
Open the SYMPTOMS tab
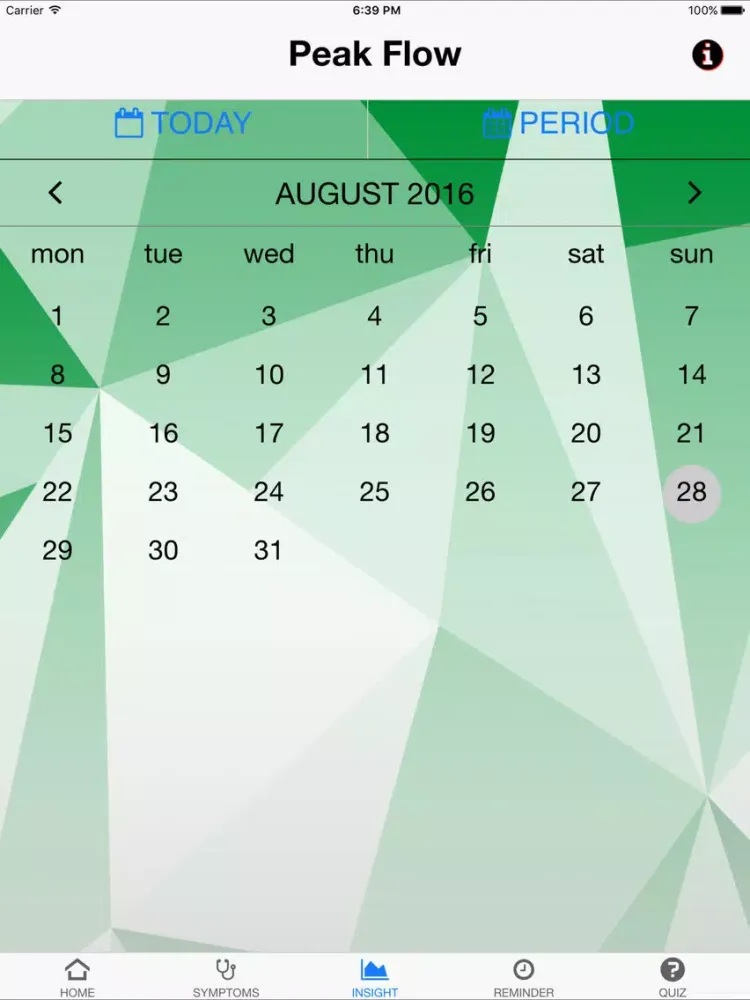coord(226,977)
